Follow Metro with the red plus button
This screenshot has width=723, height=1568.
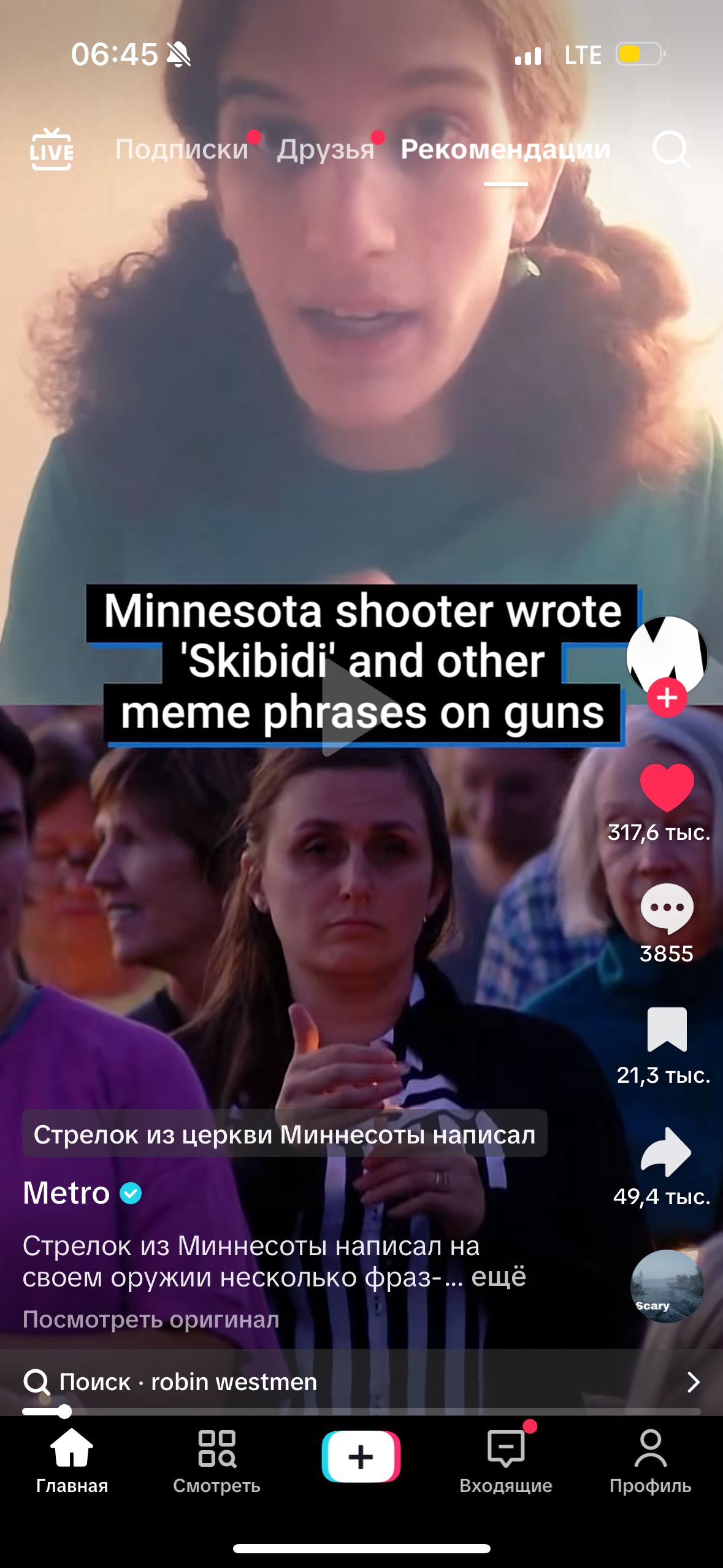(667, 698)
